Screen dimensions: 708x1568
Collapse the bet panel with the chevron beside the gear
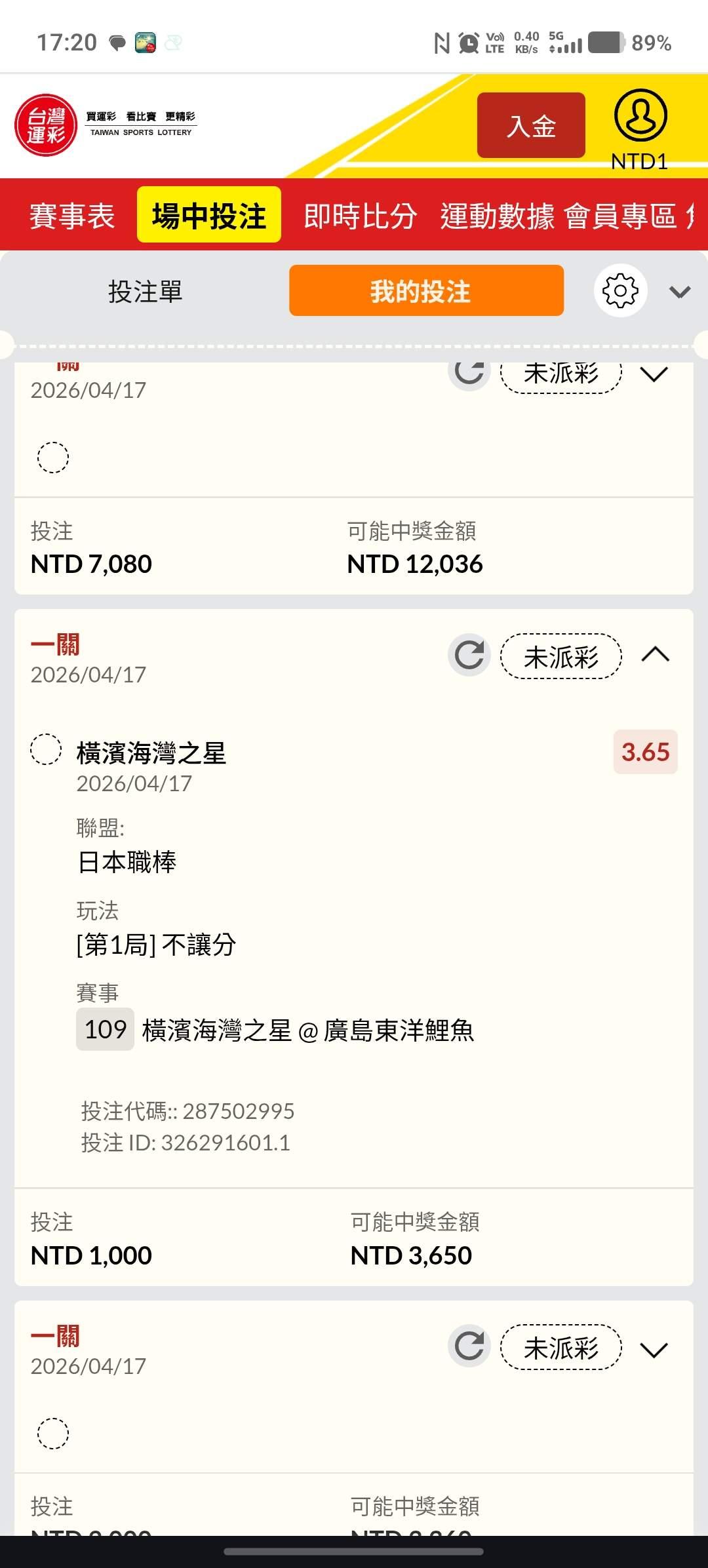680,292
